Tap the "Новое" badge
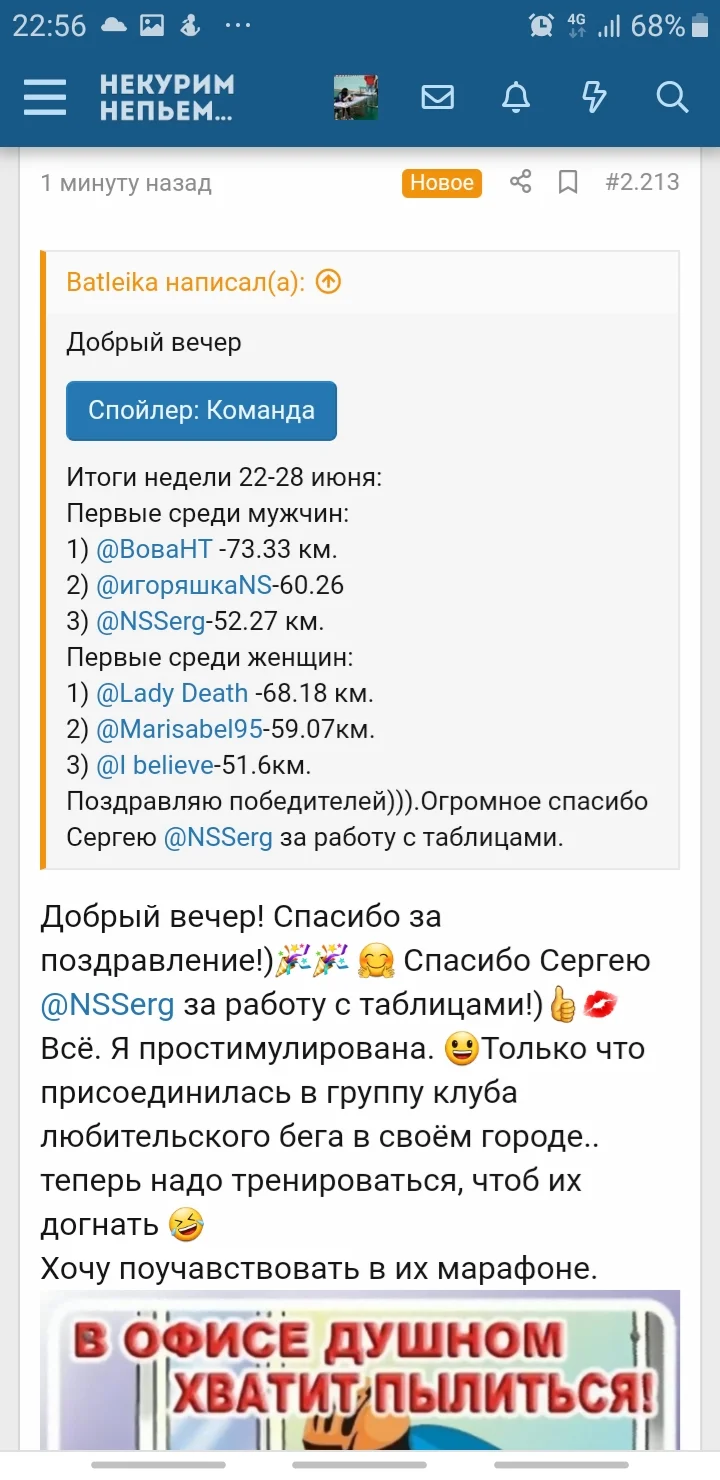The width and height of the screenshot is (720, 1480). pos(441,183)
